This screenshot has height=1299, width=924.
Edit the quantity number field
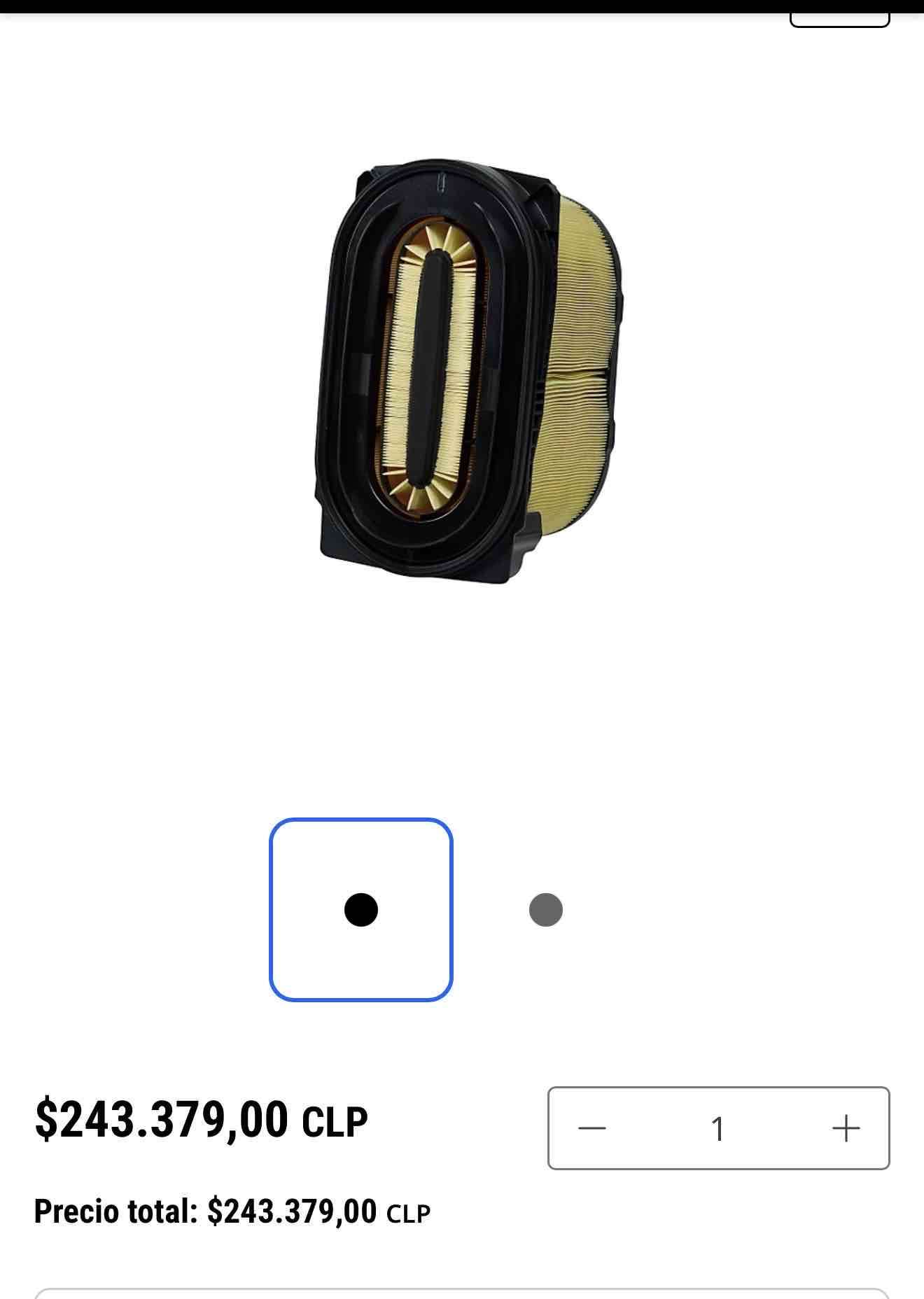click(717, 1128)
